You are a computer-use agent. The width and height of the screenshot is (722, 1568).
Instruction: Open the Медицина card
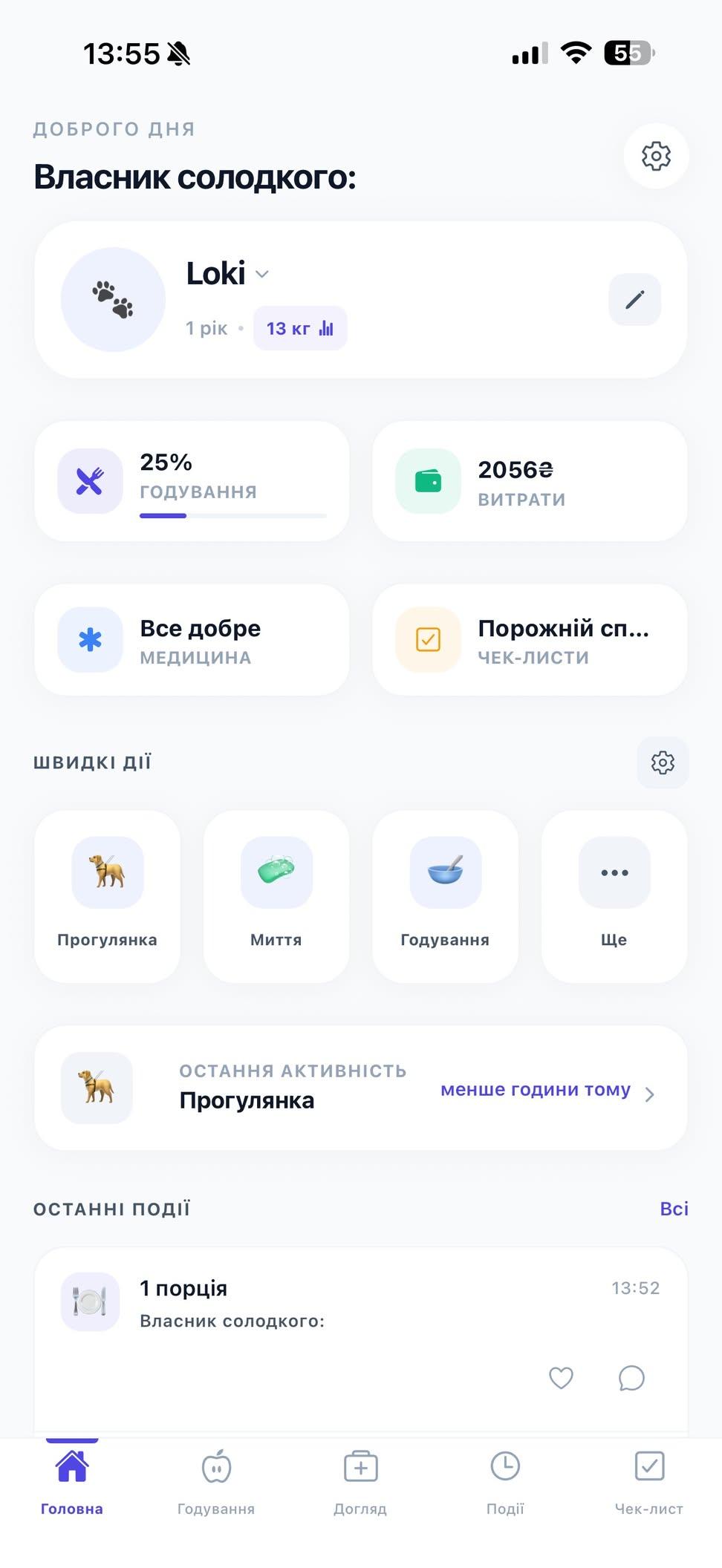[192, 640]
